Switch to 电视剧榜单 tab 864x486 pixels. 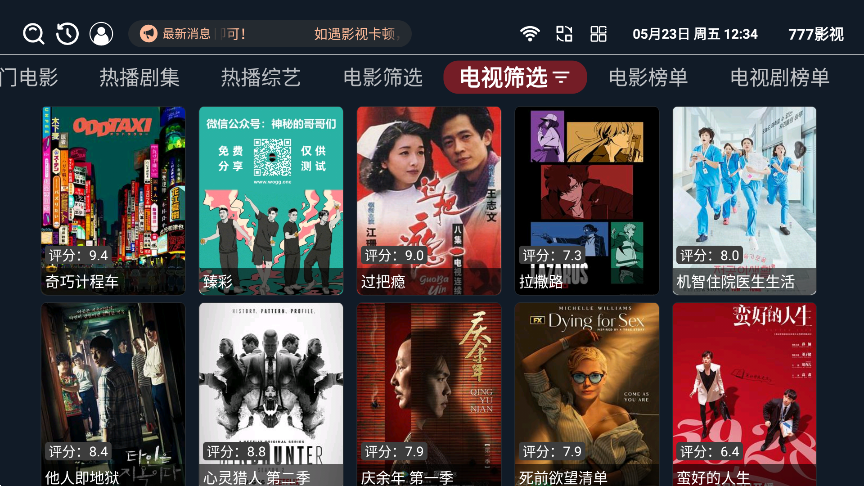[779, 77]
